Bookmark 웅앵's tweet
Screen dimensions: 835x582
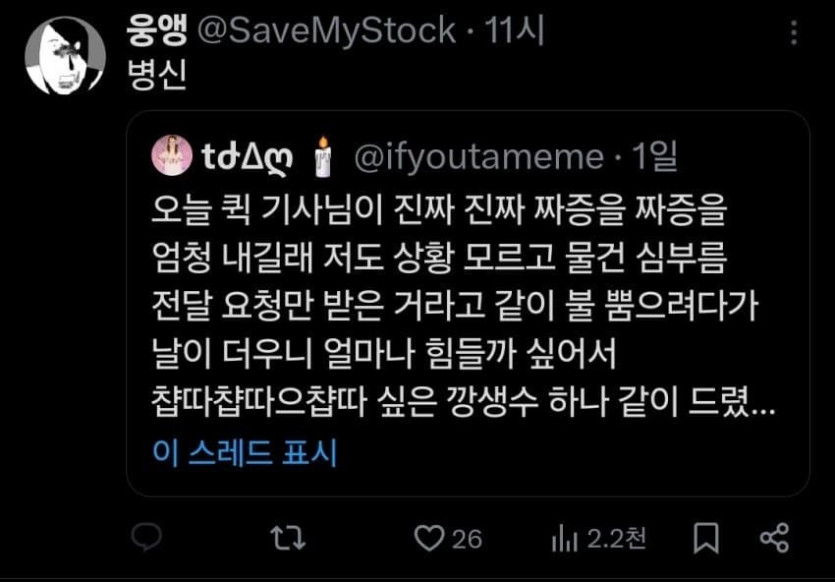pyautogui.click(x=706, y=539)
